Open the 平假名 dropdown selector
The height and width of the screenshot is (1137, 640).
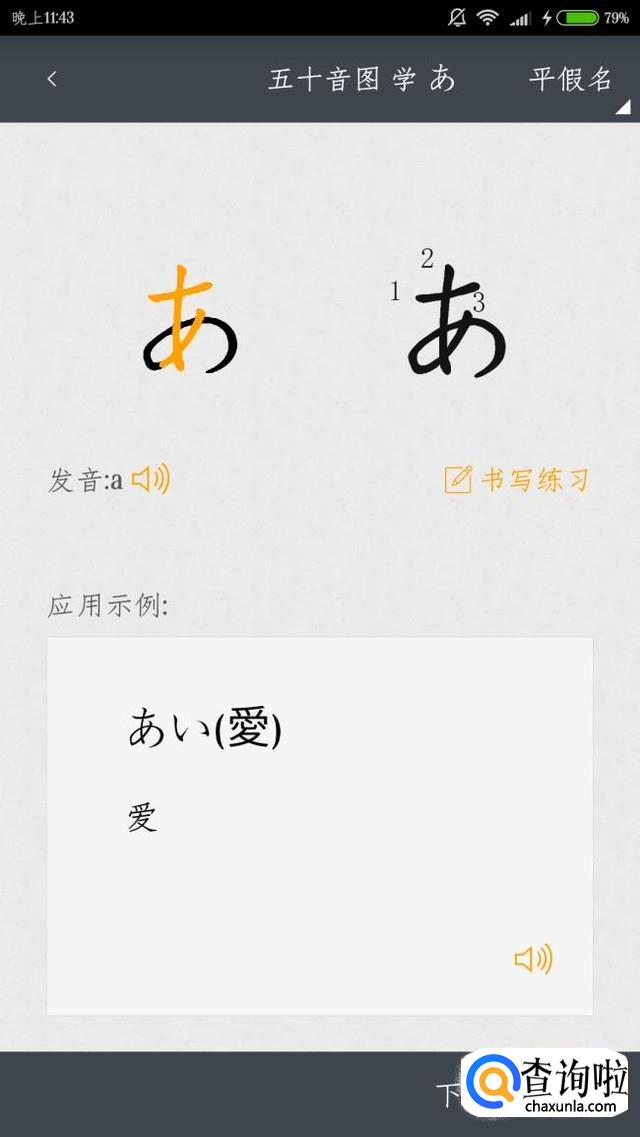572,80
